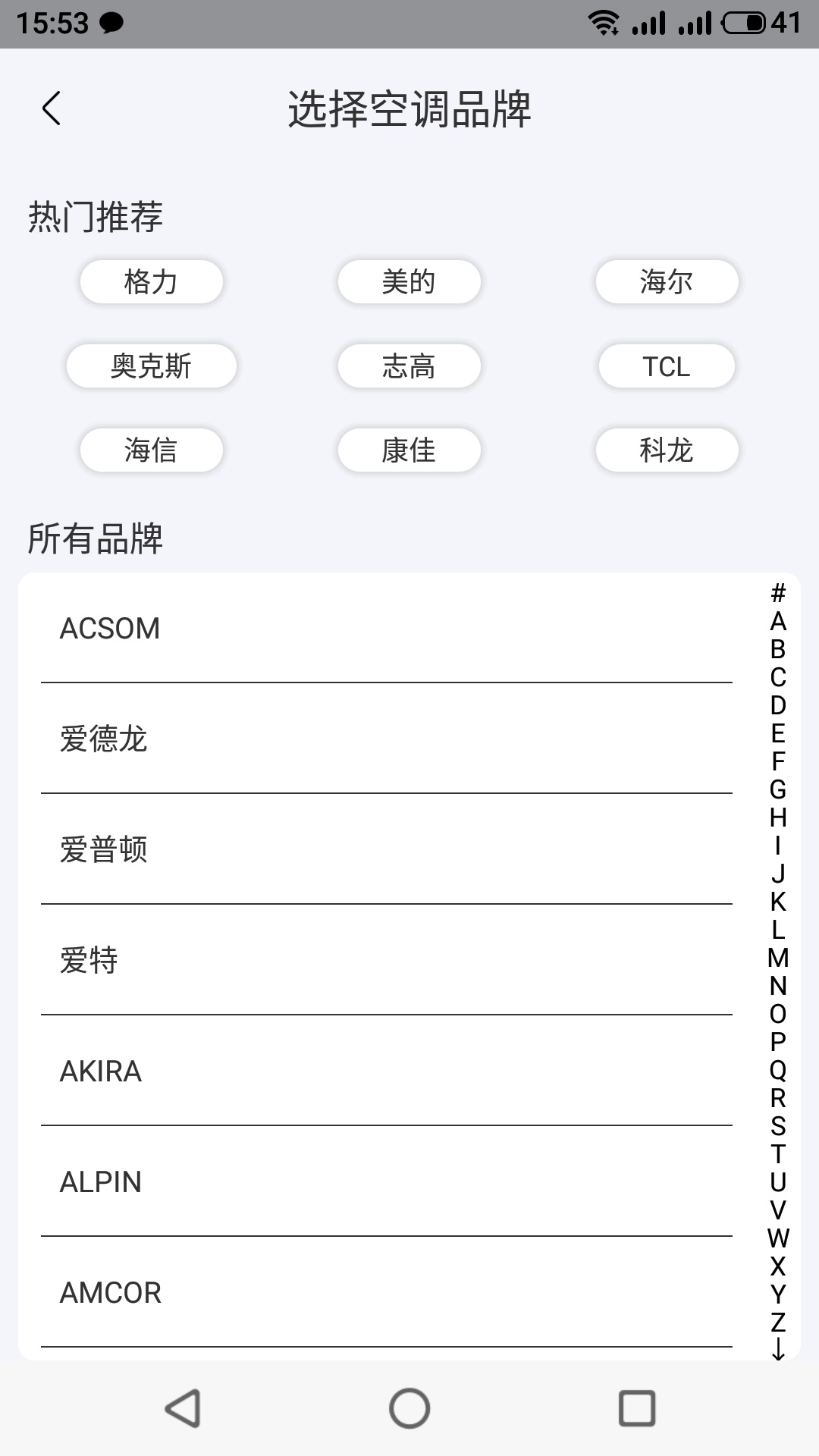
Task: Choose the 志高 brand chip
Action: pyautogui.click(x=409, y=366)
